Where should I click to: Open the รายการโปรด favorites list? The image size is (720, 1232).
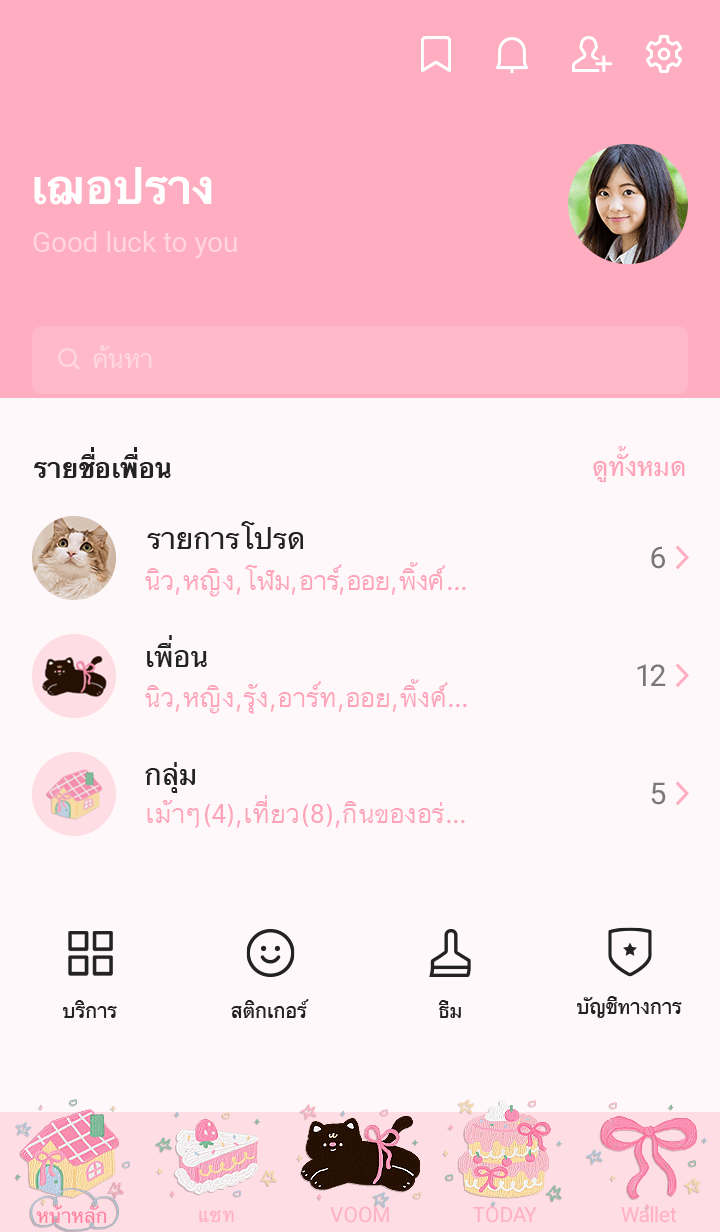coord(360,558)
